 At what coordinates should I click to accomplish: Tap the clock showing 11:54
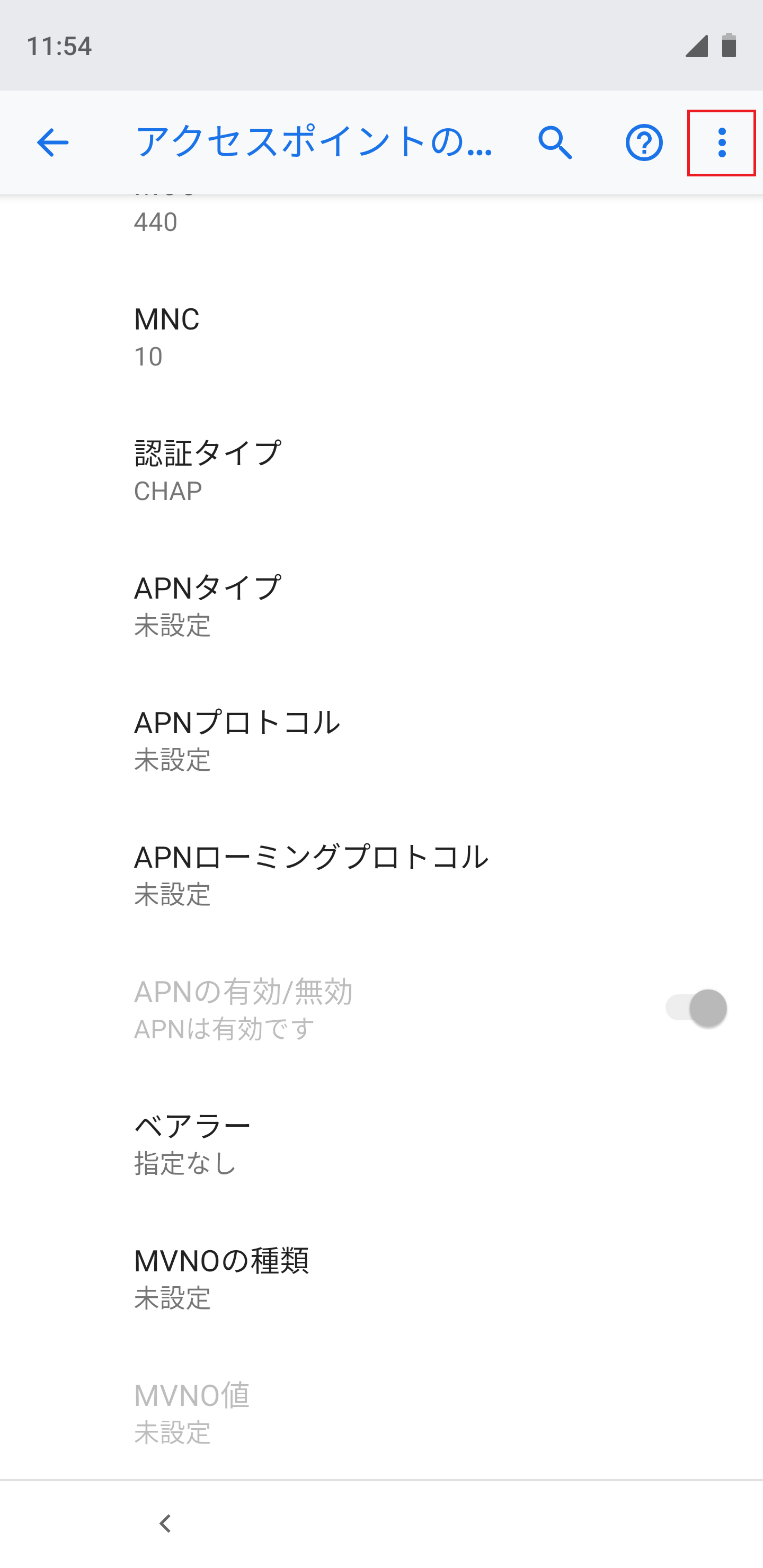point(60,46)
